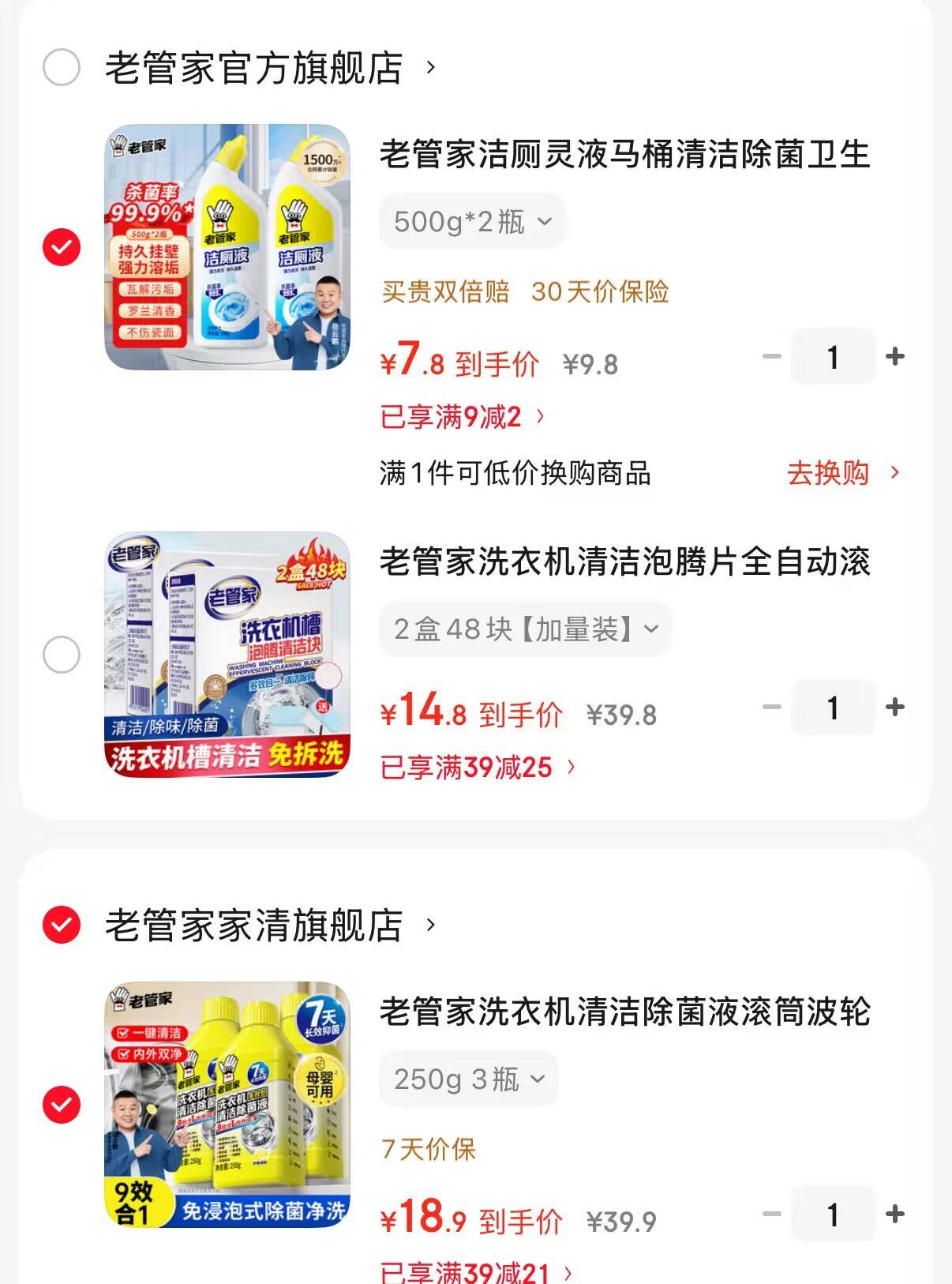Open the 老管家官方旗舰店 store page
Image resolution: width=952 pixels, height=1284 pixels.
[x=254, y=68]
